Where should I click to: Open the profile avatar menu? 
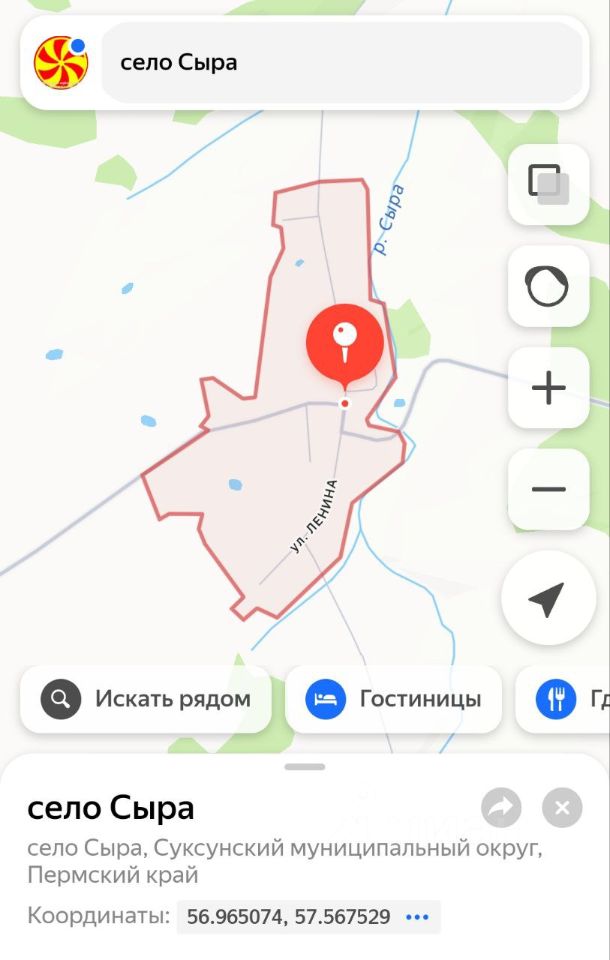(60, 63)
